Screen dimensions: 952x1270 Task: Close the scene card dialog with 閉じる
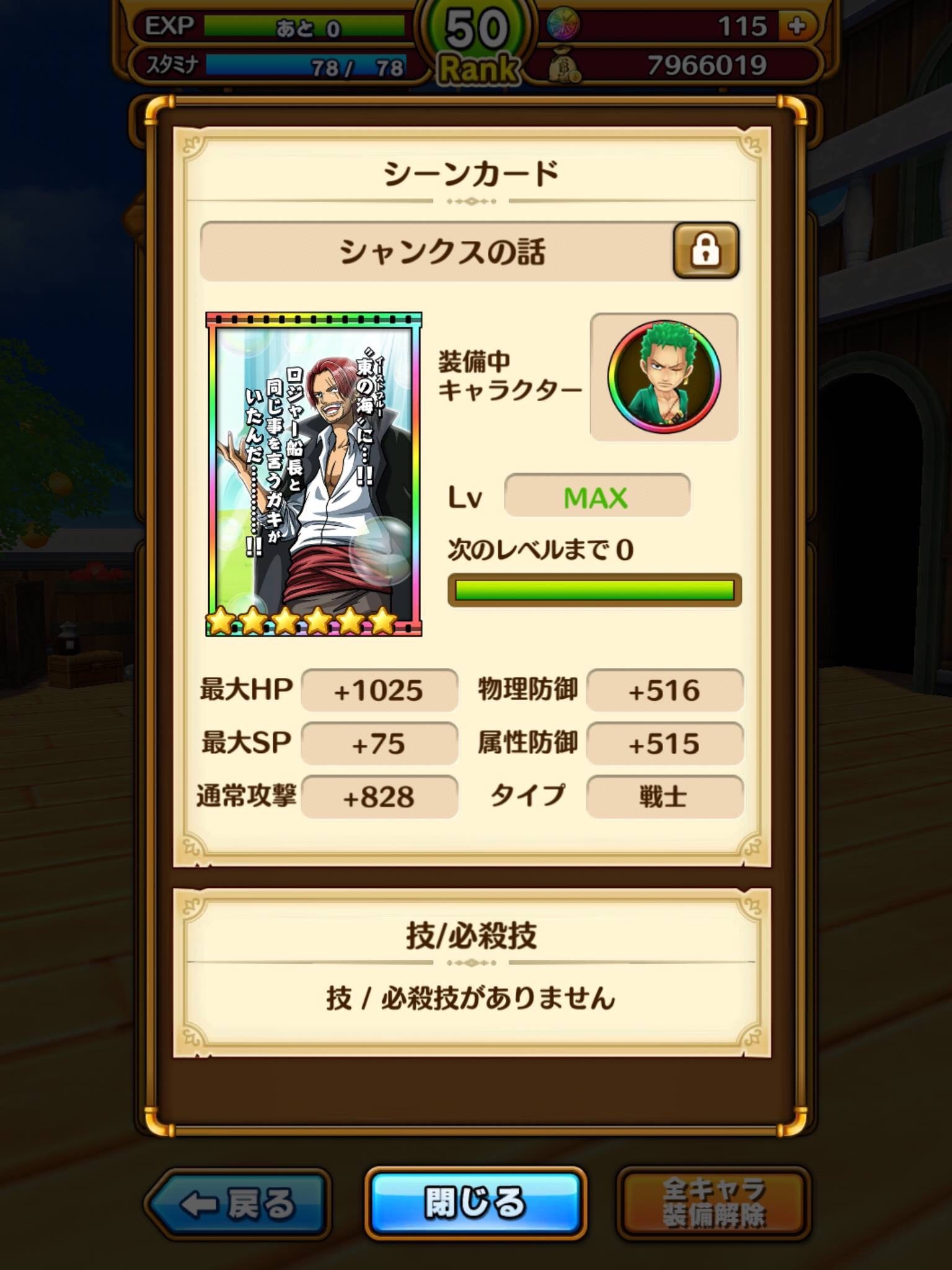[x=475, y=1202]
